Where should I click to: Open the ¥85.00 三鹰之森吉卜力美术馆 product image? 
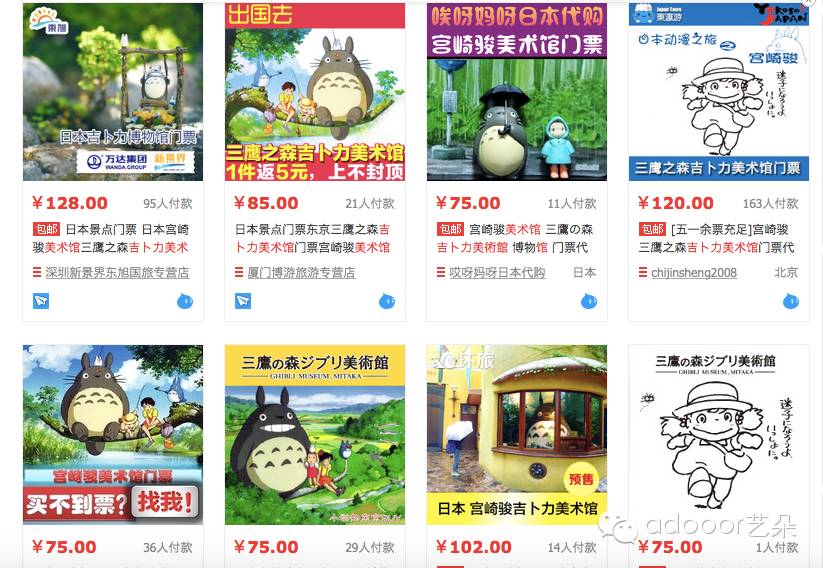coord(314,92)
